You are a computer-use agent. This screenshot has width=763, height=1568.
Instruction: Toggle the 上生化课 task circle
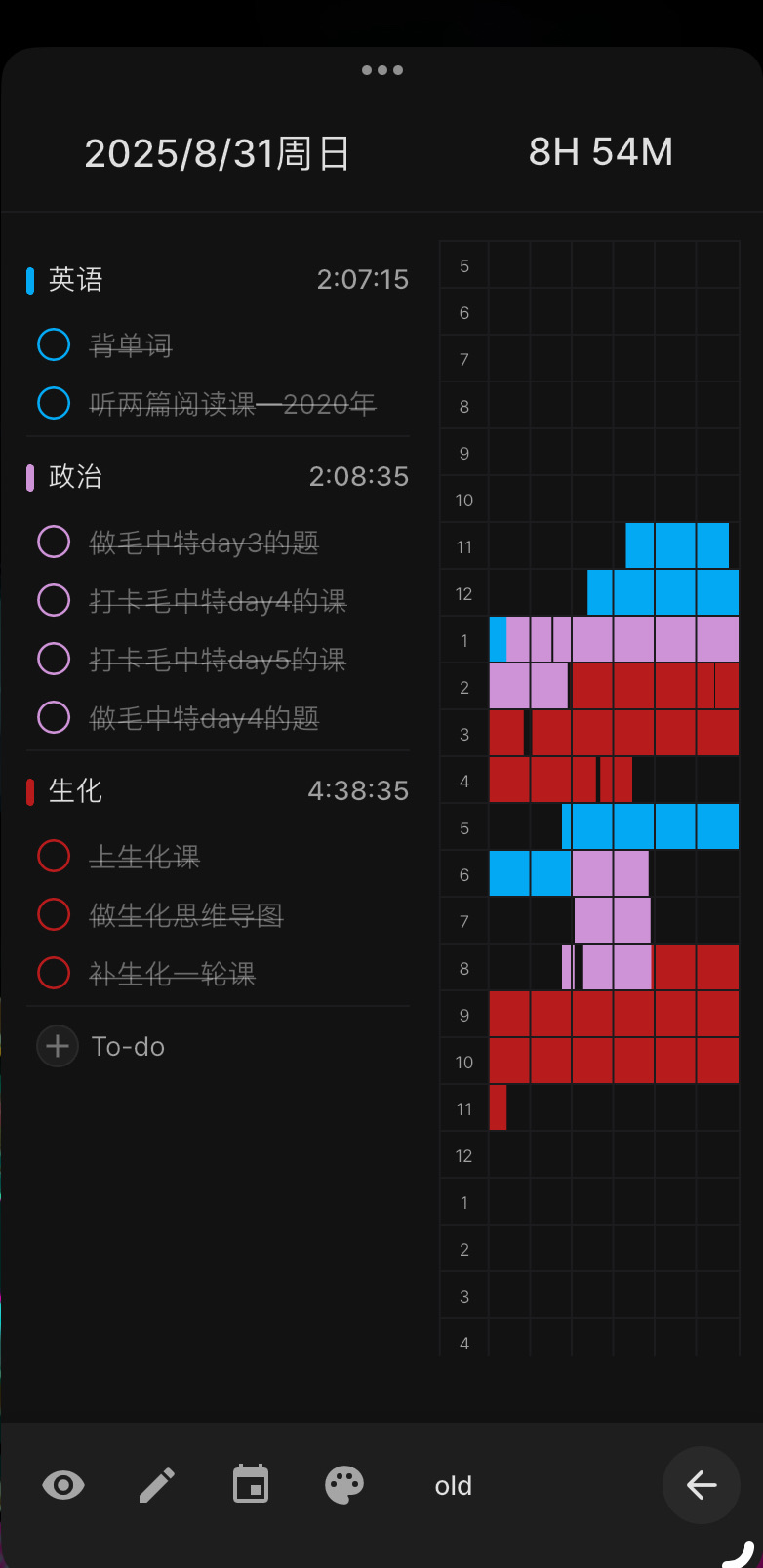tap(54, 856)
